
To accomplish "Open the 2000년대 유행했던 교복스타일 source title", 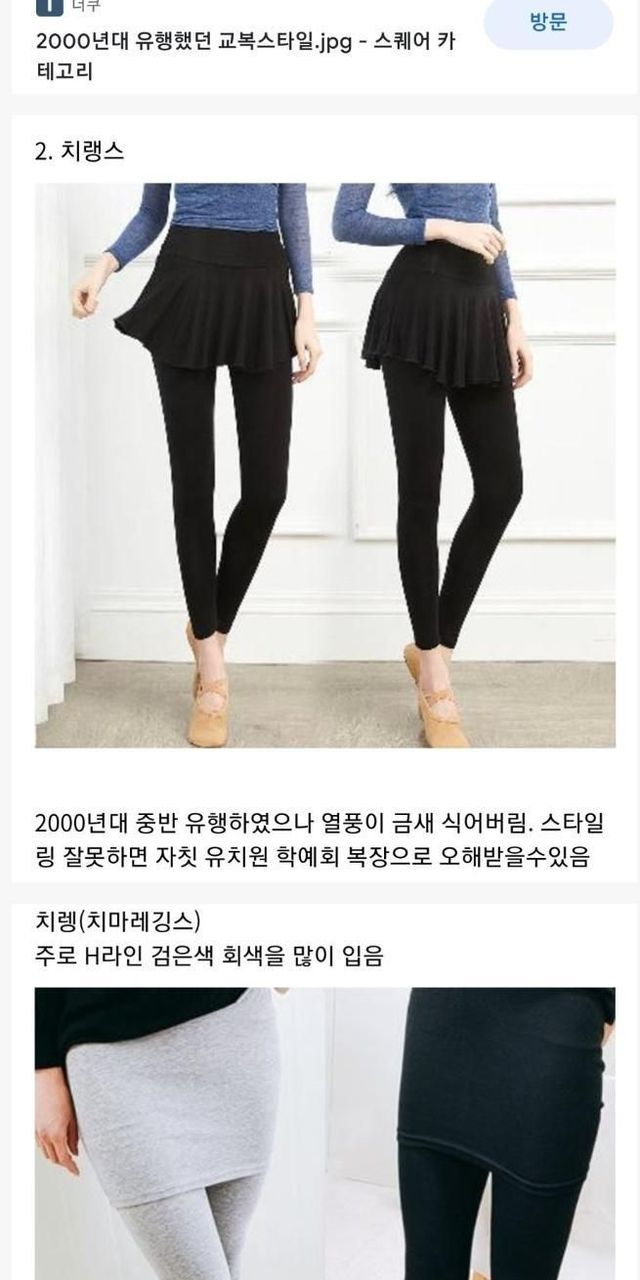I will [x=245, y=57].
